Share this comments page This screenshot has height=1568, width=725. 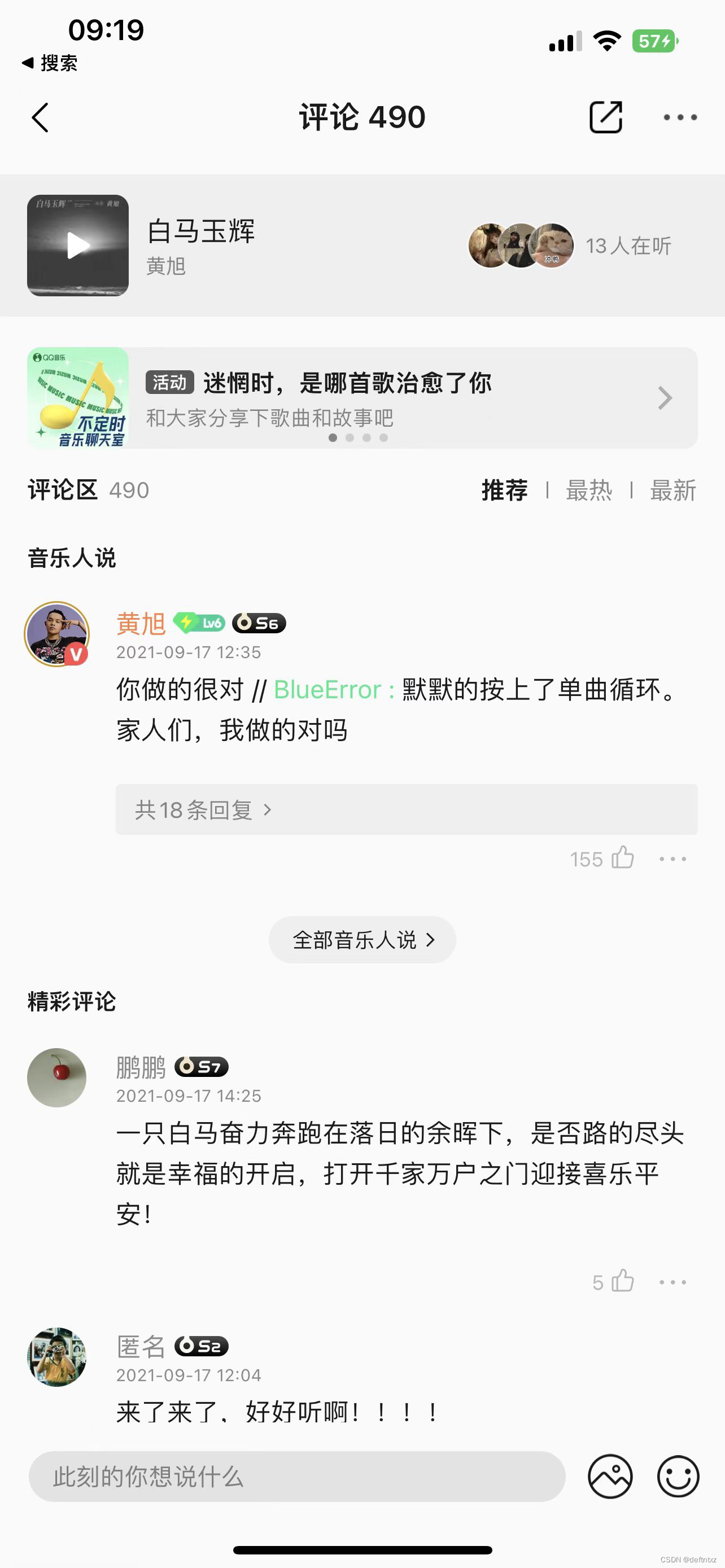606,117
